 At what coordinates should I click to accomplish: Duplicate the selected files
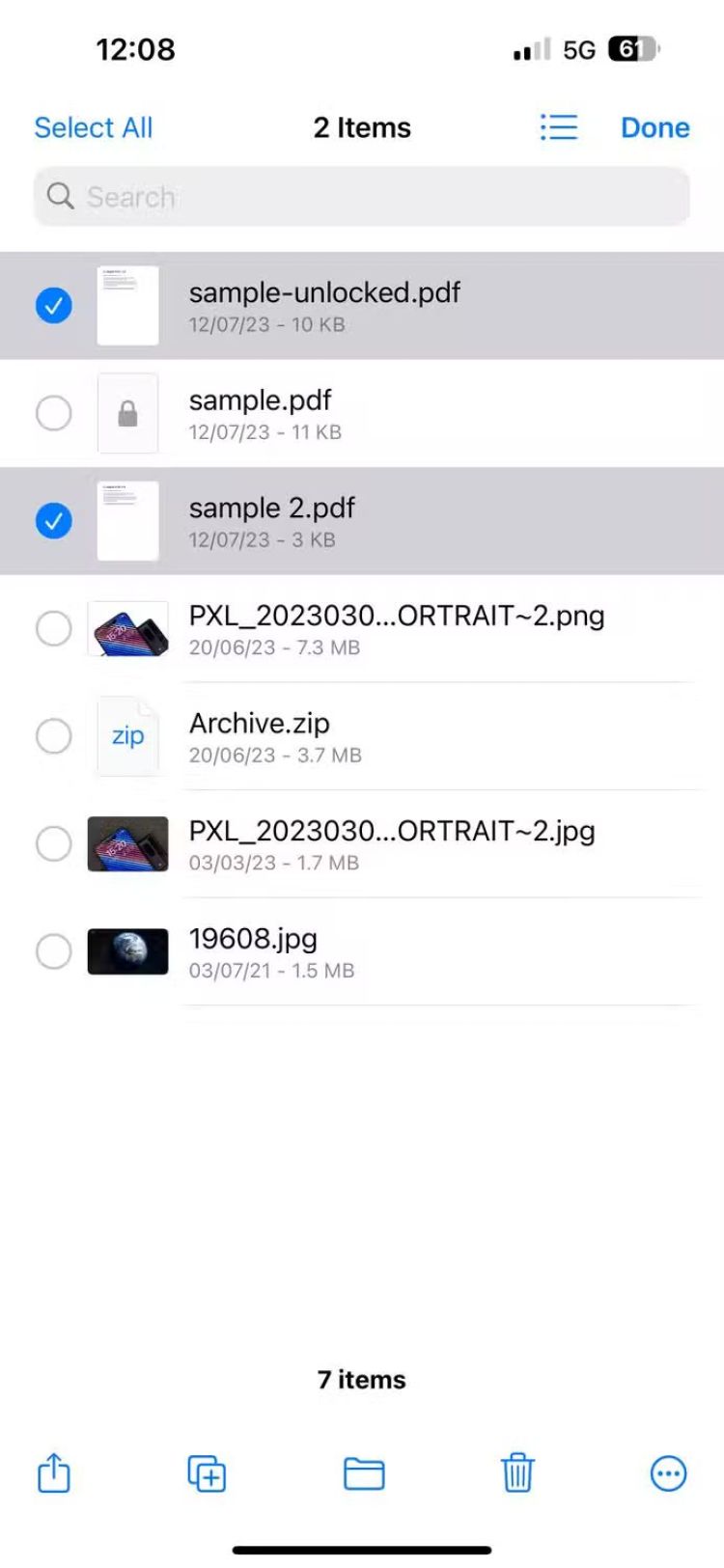pyautogui.click(x=207, y=1473)
